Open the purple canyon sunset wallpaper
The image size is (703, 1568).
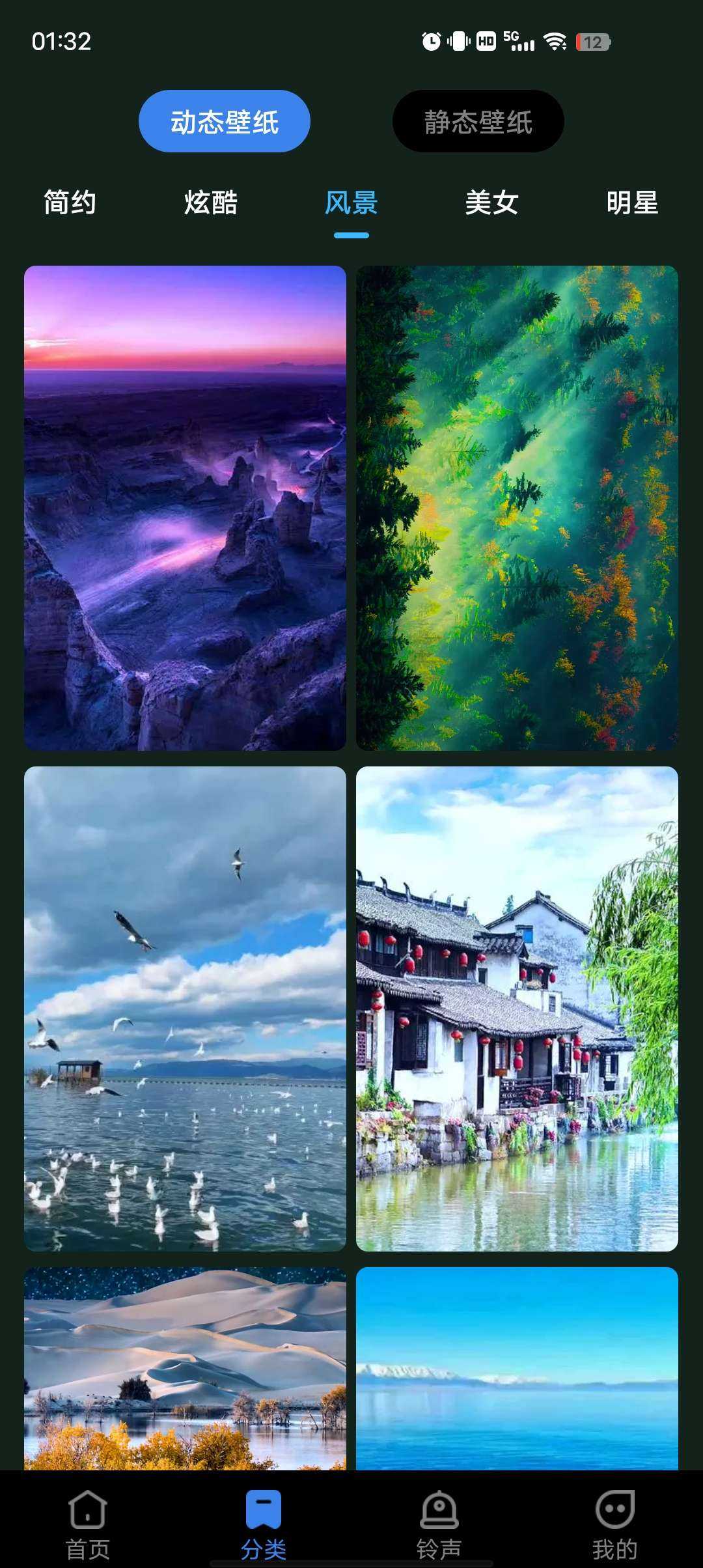(x=185, y=508)
